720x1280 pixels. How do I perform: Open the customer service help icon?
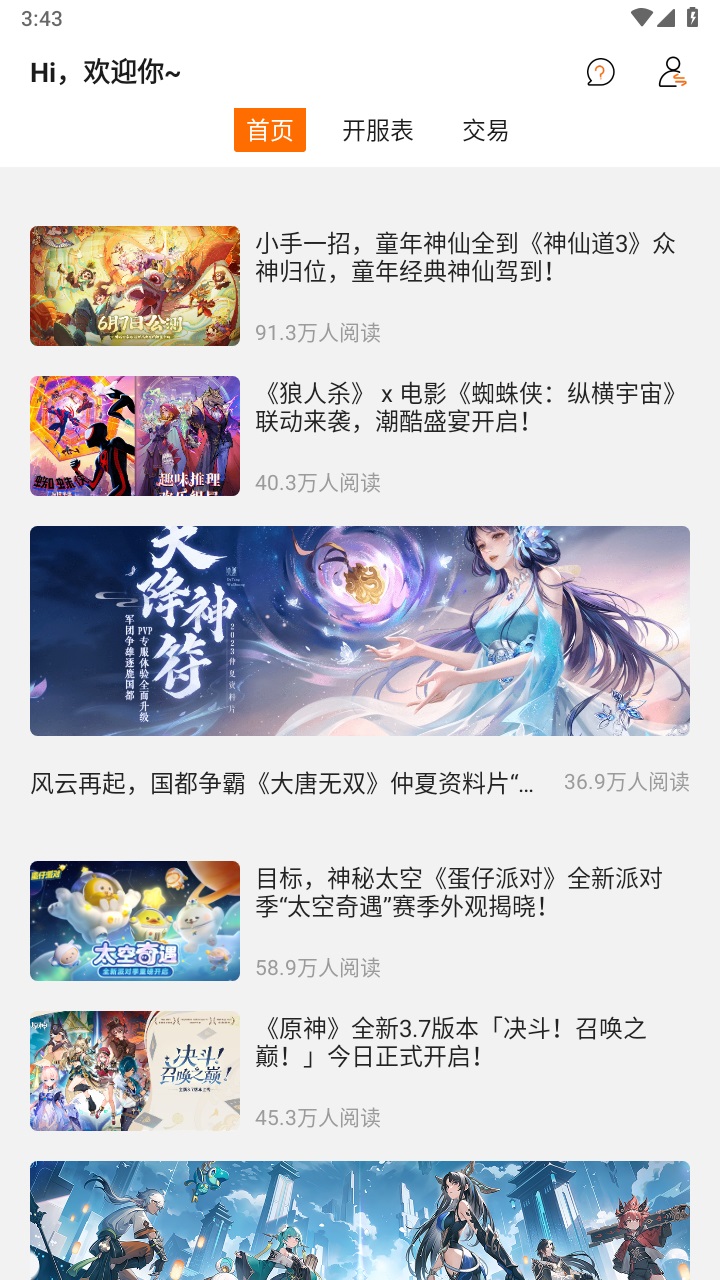pyautogui.click(x=598, y=74)
